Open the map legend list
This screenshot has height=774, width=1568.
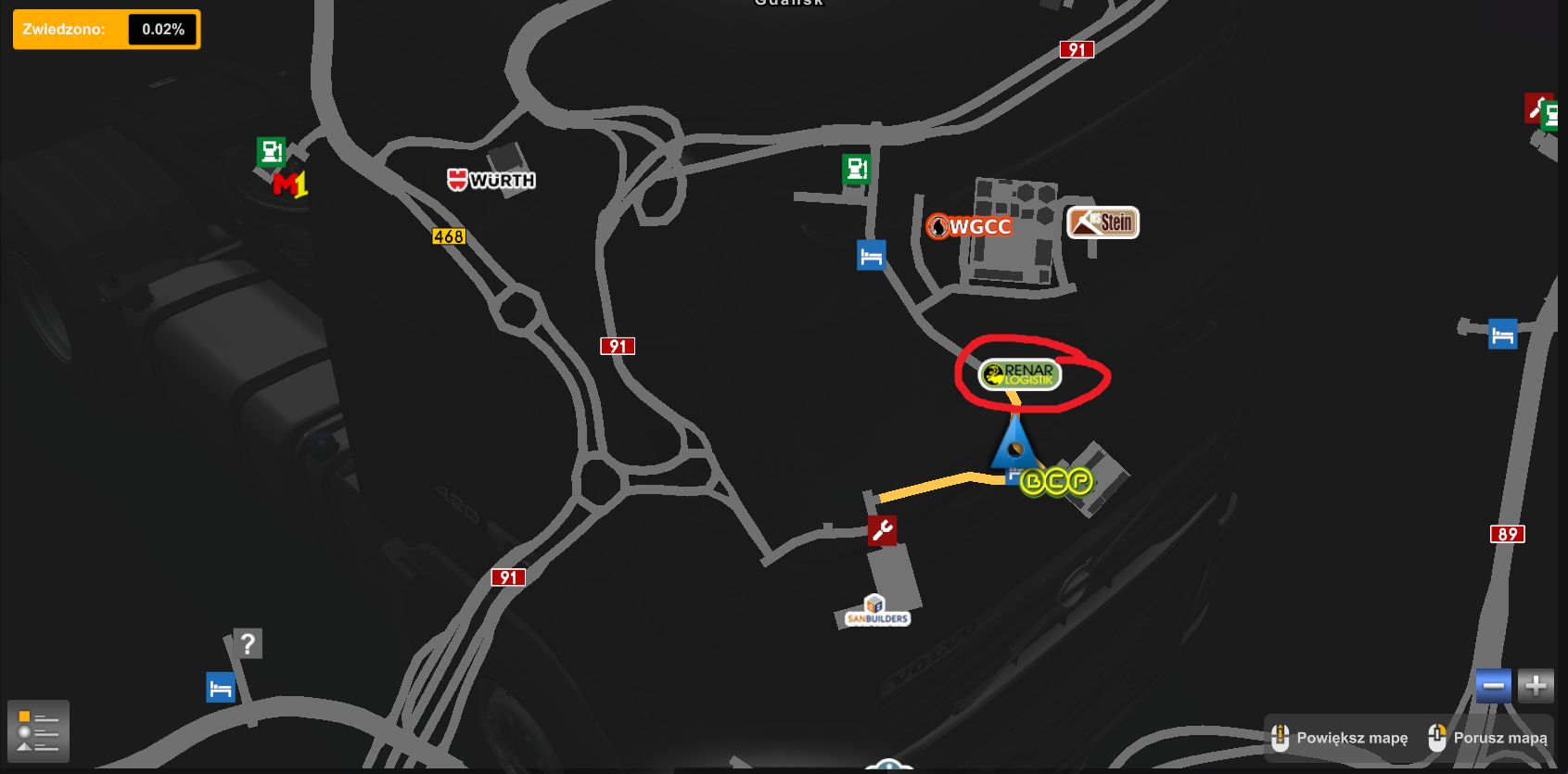coord(38,731)
